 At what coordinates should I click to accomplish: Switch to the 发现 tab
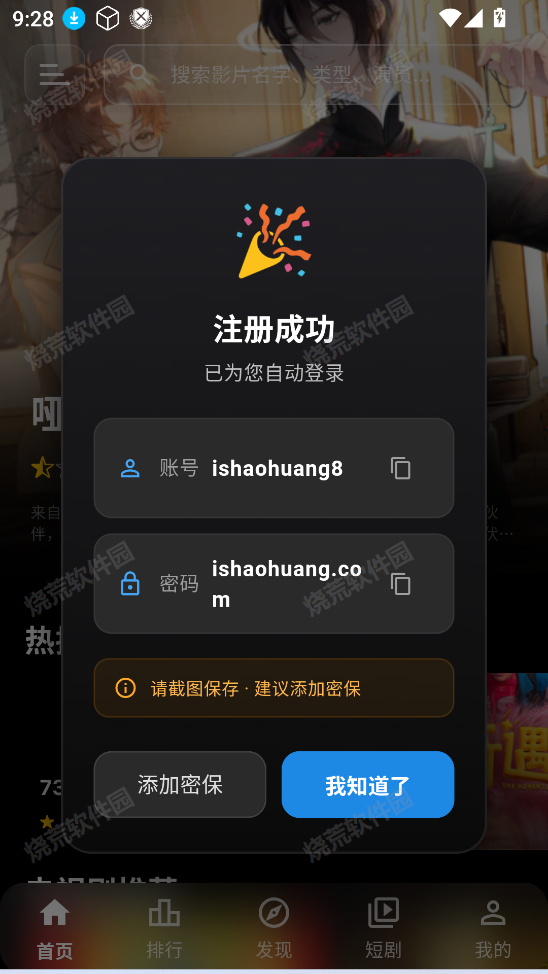(274, 929)
